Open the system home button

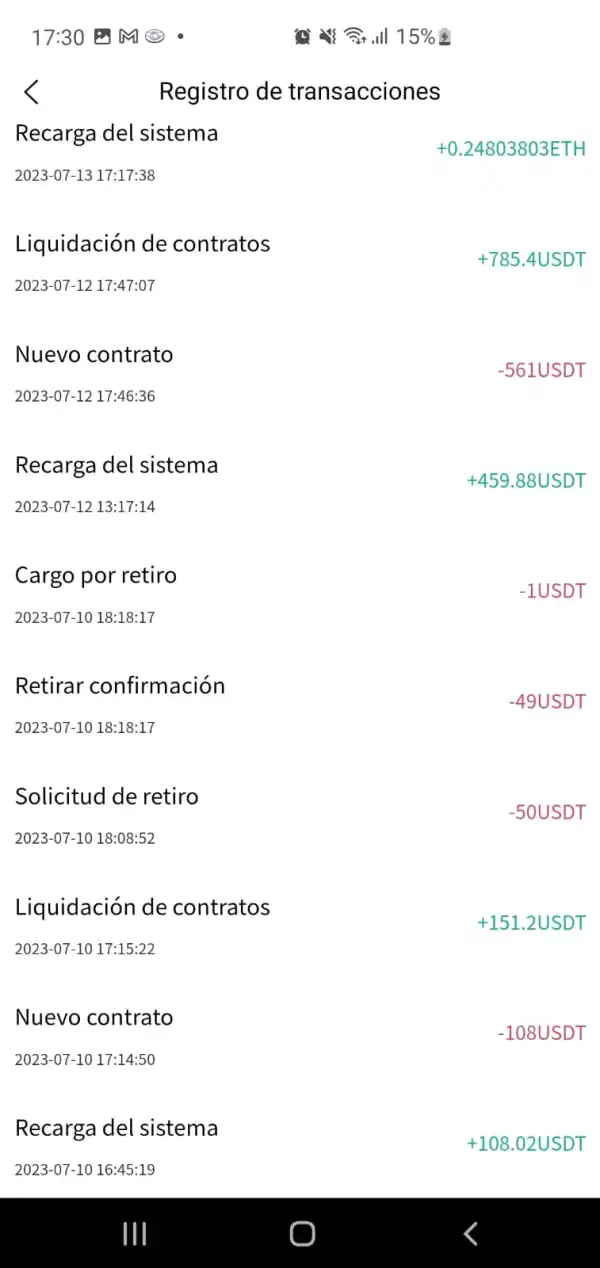(302, 1233)
